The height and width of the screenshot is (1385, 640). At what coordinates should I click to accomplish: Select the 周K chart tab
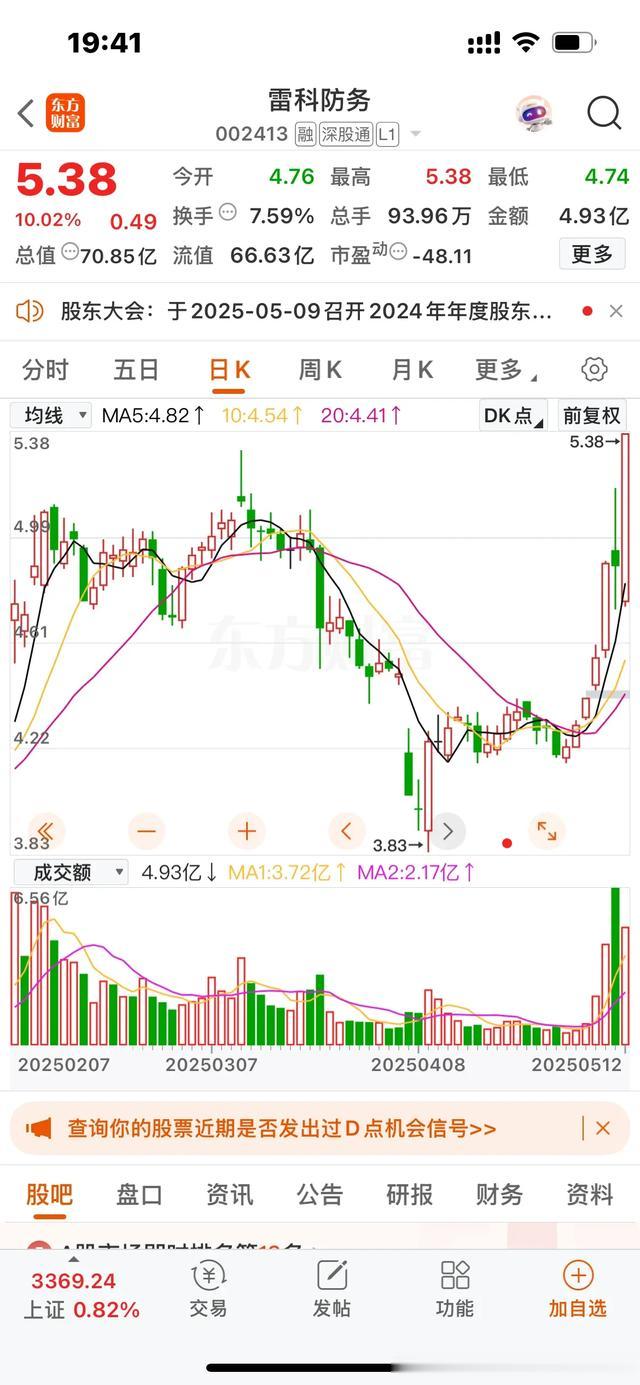point(320,370)
